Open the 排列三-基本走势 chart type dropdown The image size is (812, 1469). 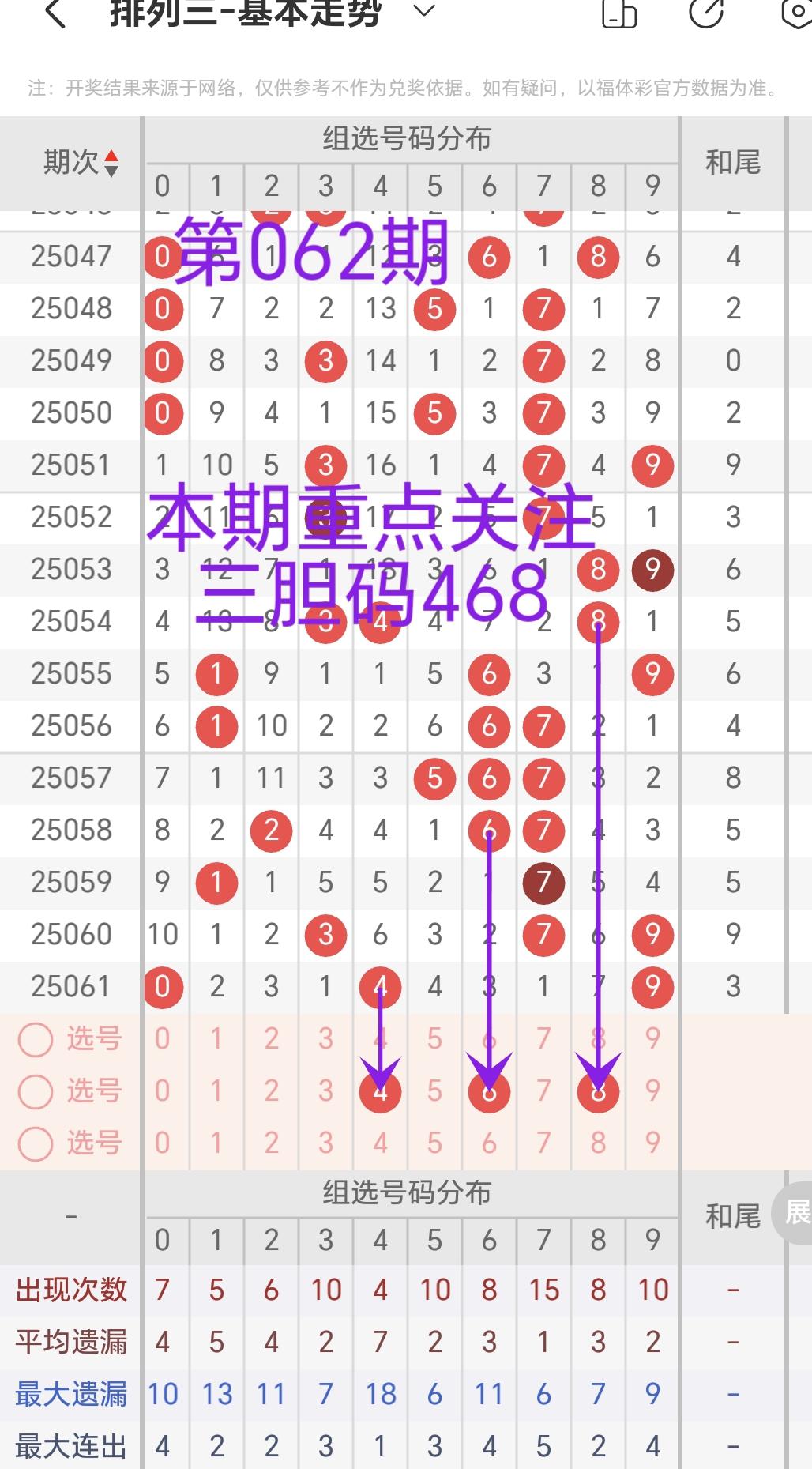(x=424, y=11)
